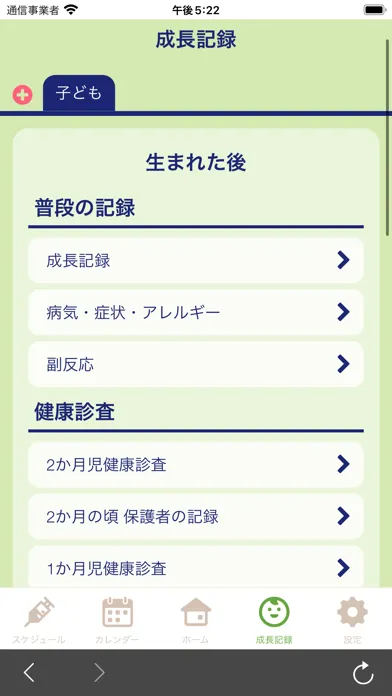Switch to the カレンダー tab
The height and width of the screenshot is (696, 392).
click(118, 620)
